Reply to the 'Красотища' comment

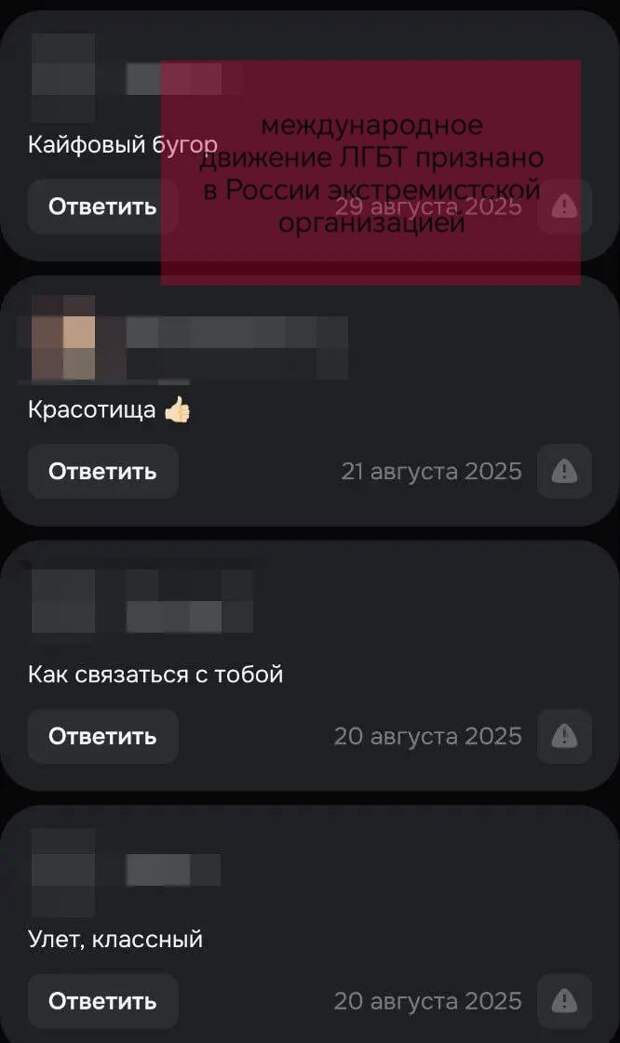[x=102, y=471]
